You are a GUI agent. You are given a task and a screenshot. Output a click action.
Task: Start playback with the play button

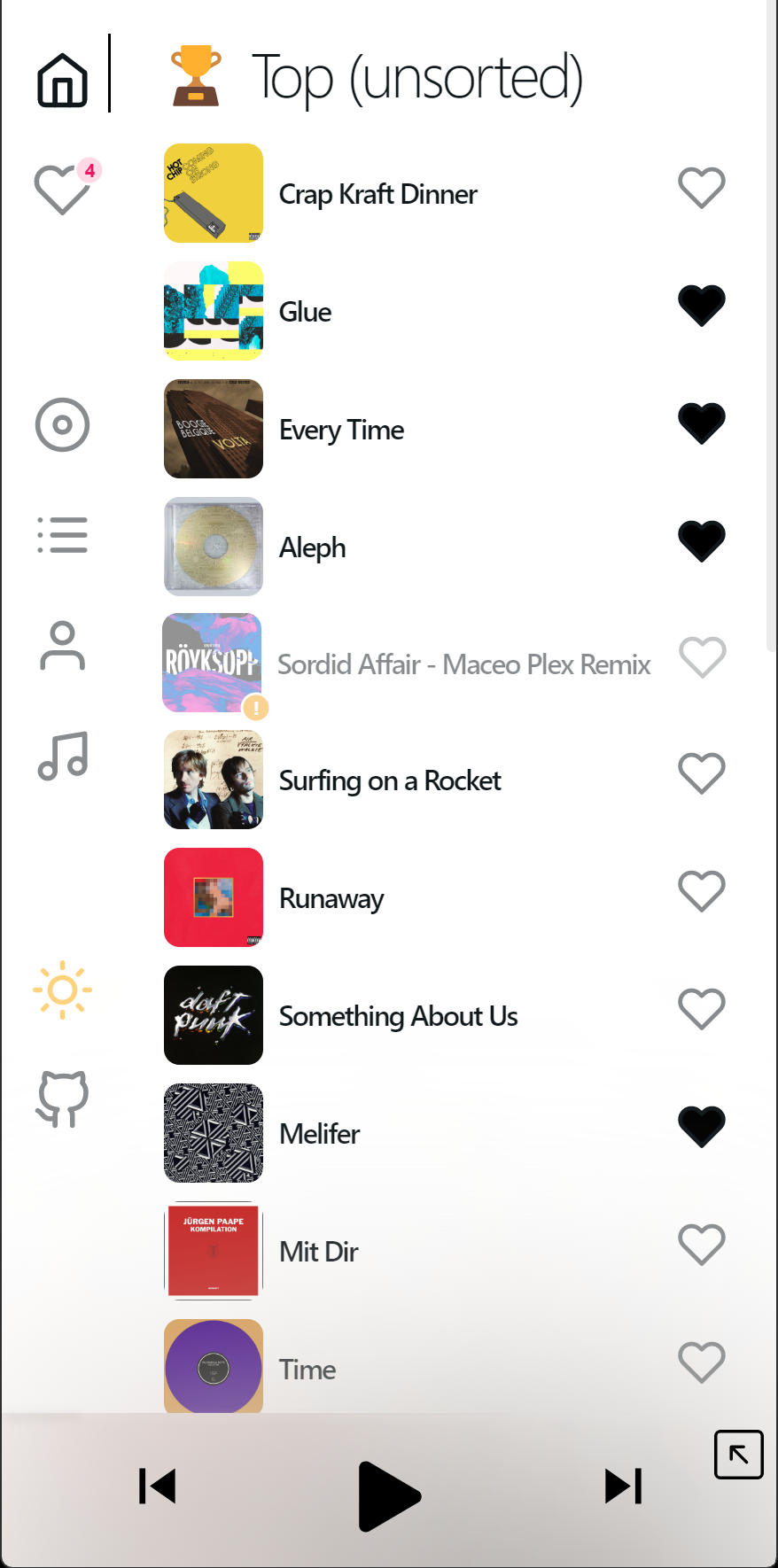tap(389, 1496)
